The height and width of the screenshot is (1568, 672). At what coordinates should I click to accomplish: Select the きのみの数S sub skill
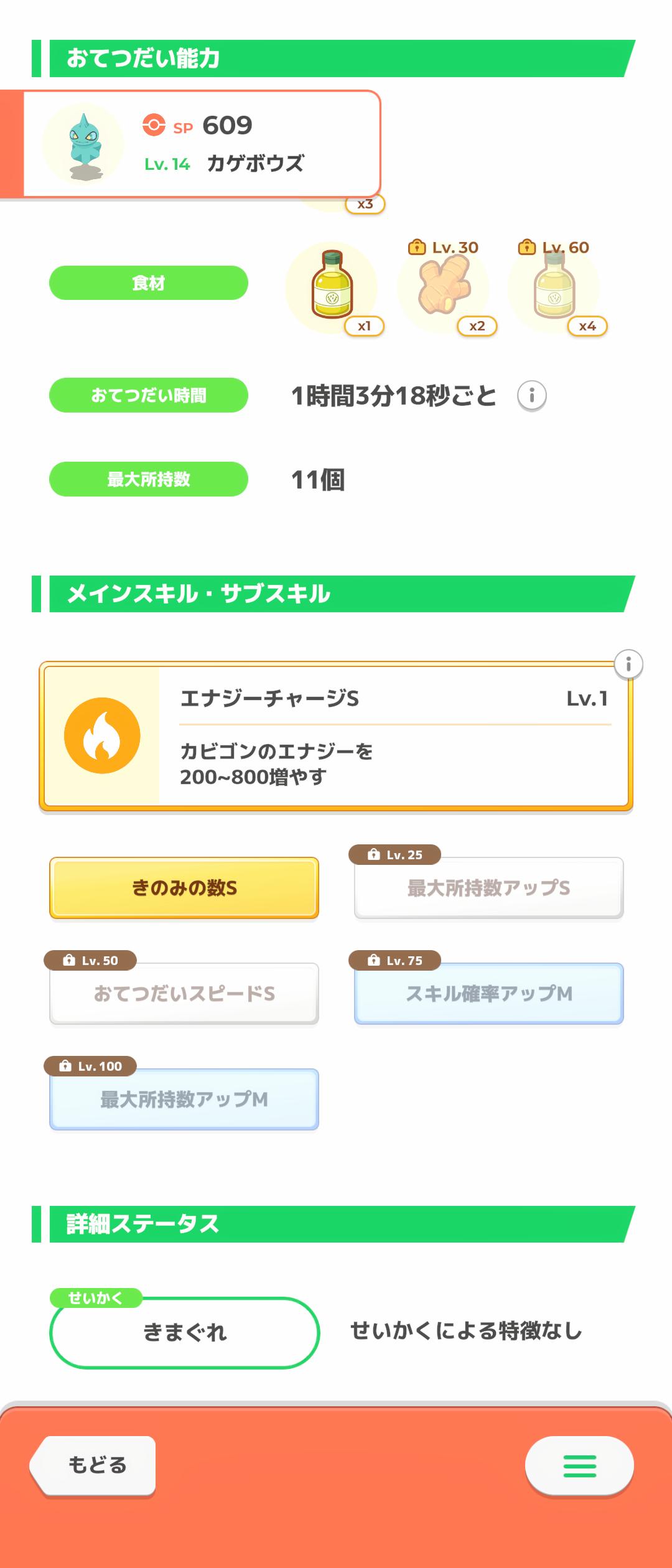[184, 888]
